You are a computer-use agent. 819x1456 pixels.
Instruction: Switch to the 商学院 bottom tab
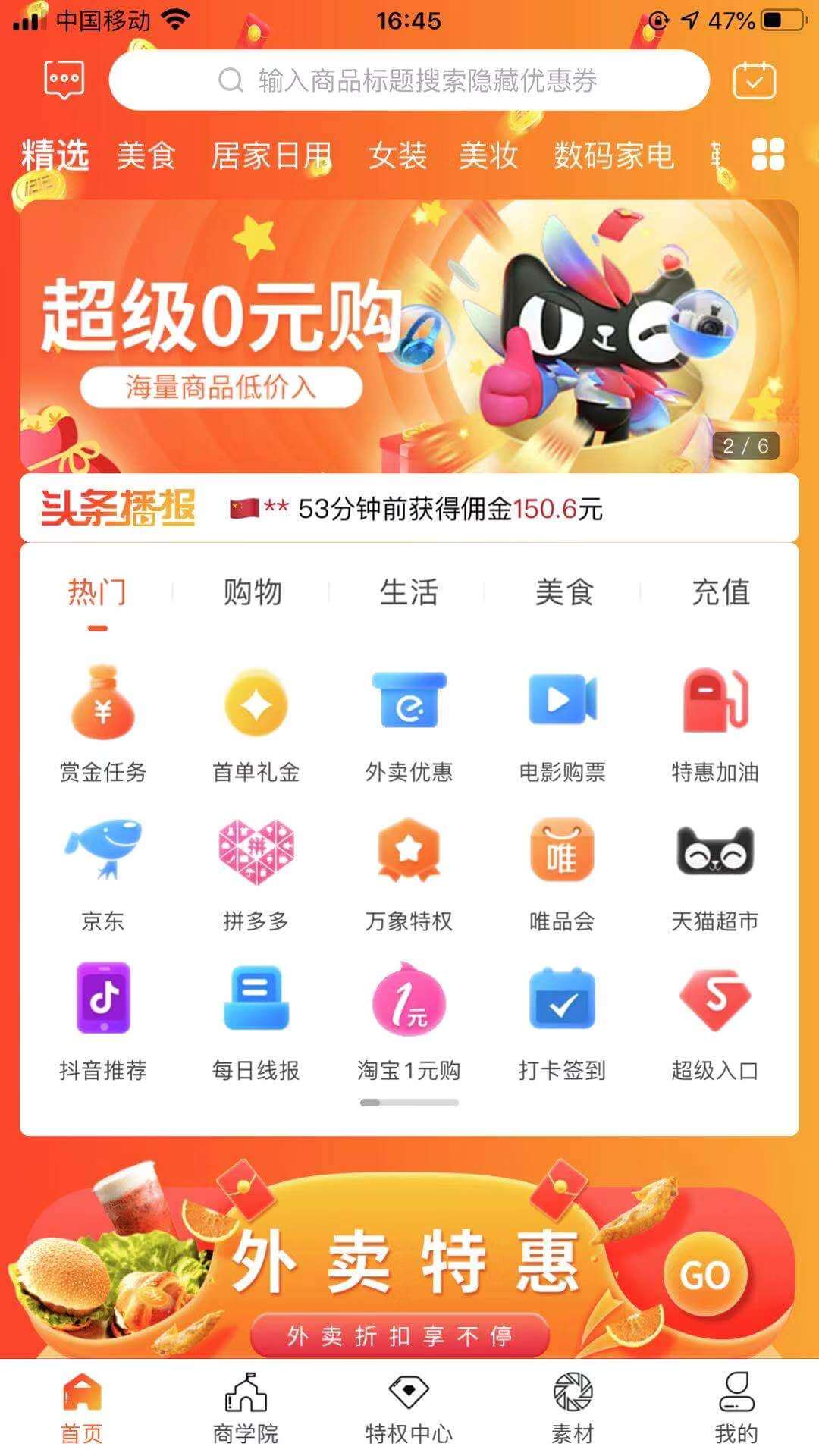[245, 1407]
